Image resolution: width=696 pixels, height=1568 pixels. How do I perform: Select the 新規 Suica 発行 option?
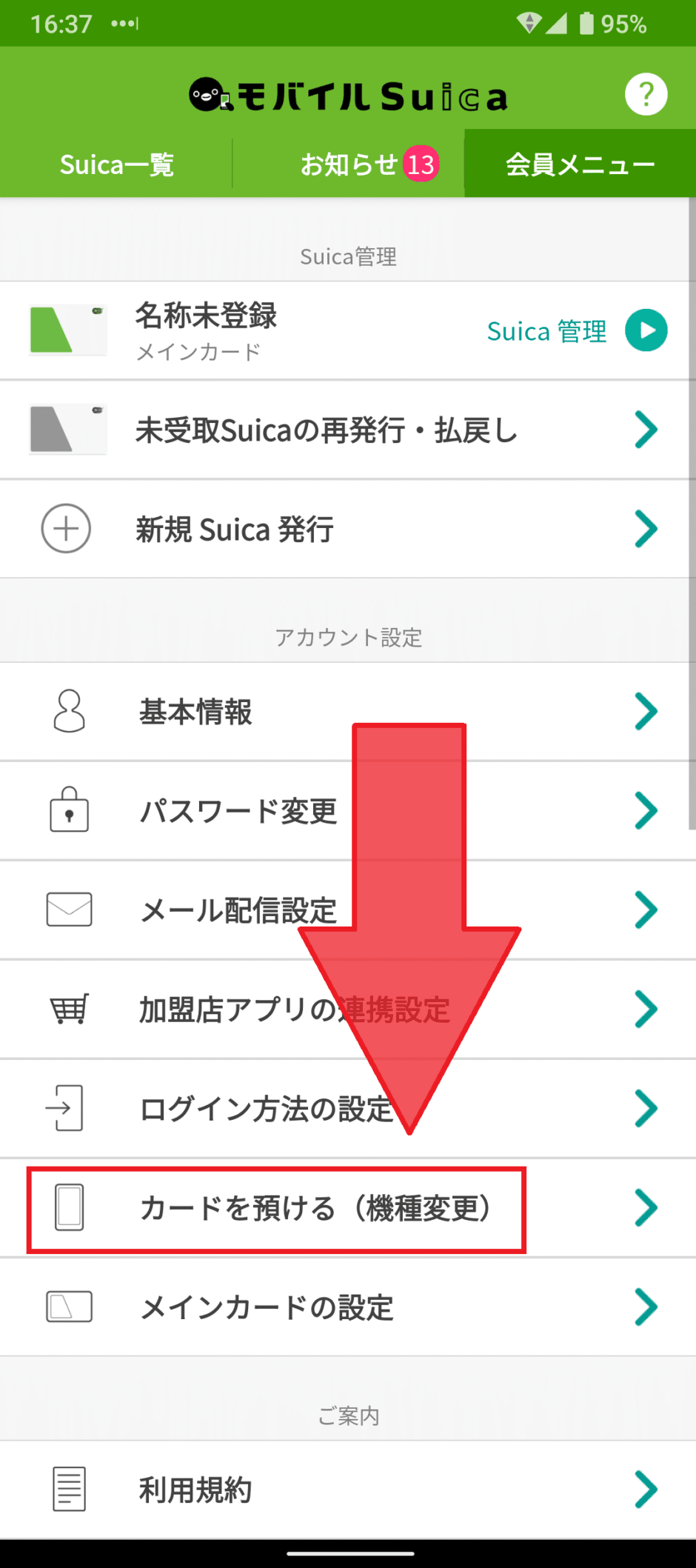(234, 529)
